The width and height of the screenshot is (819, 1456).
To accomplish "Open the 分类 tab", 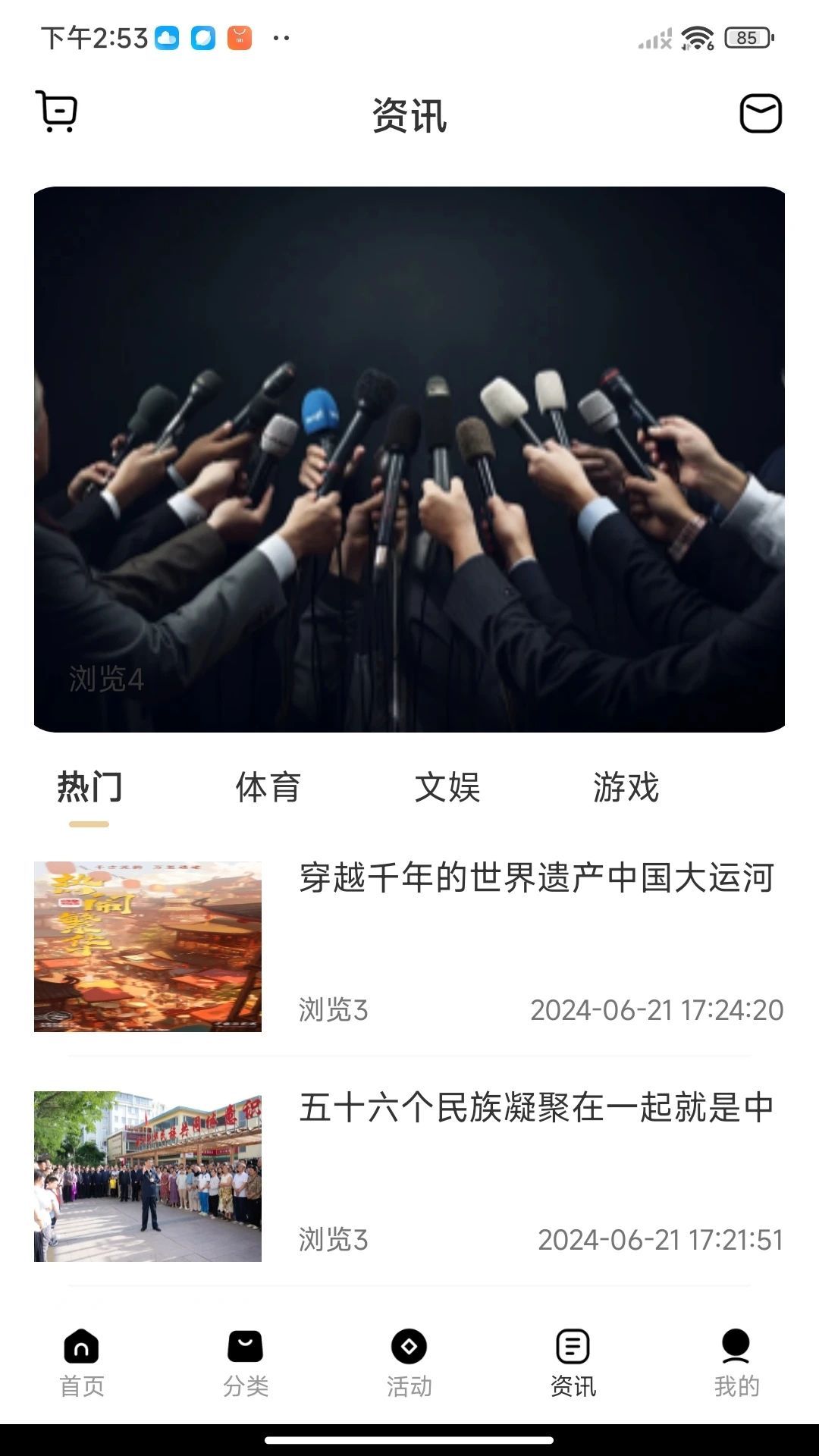I will pyautogui.click(x=246, y=1363).
